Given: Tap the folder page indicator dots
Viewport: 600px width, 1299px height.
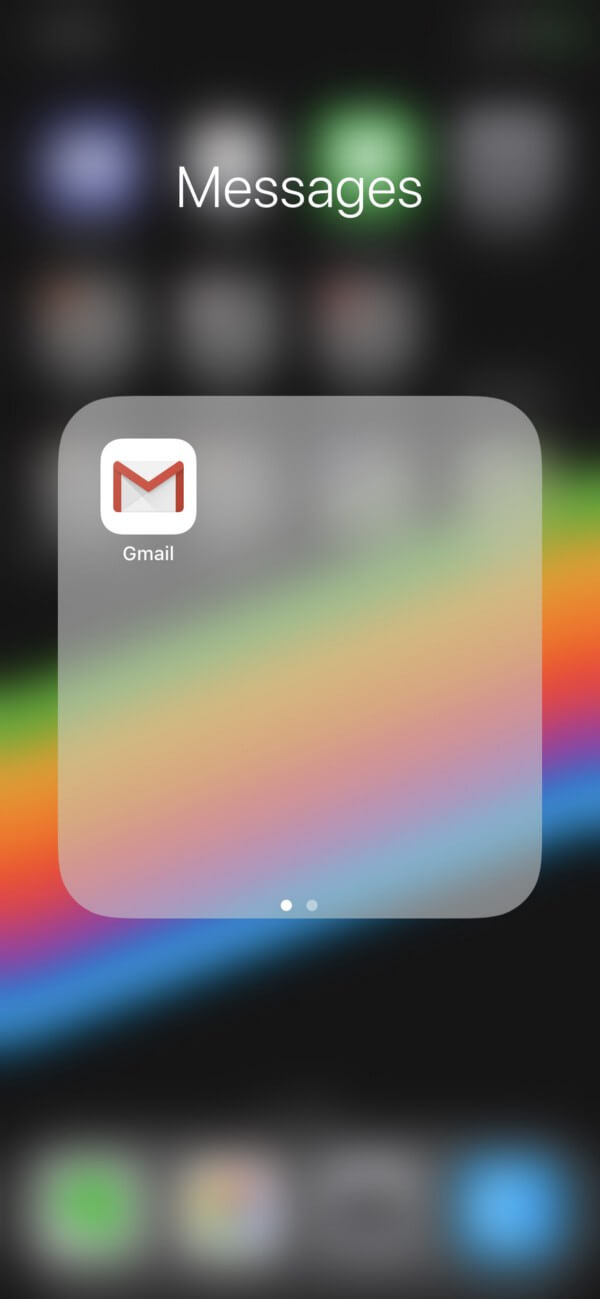Looking at the screenshot, I should click(x=299, y=905).
